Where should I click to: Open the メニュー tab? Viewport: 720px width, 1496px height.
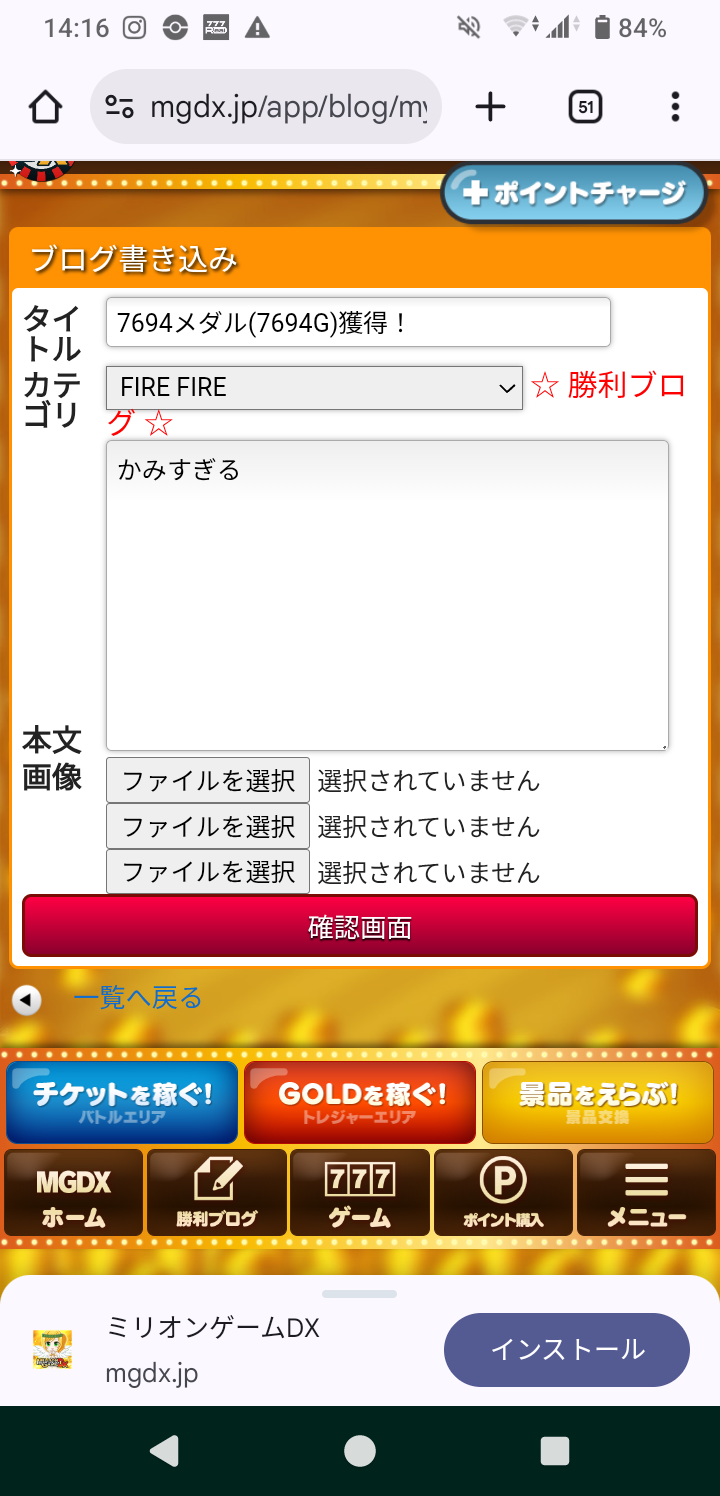tap(646, 1192)
